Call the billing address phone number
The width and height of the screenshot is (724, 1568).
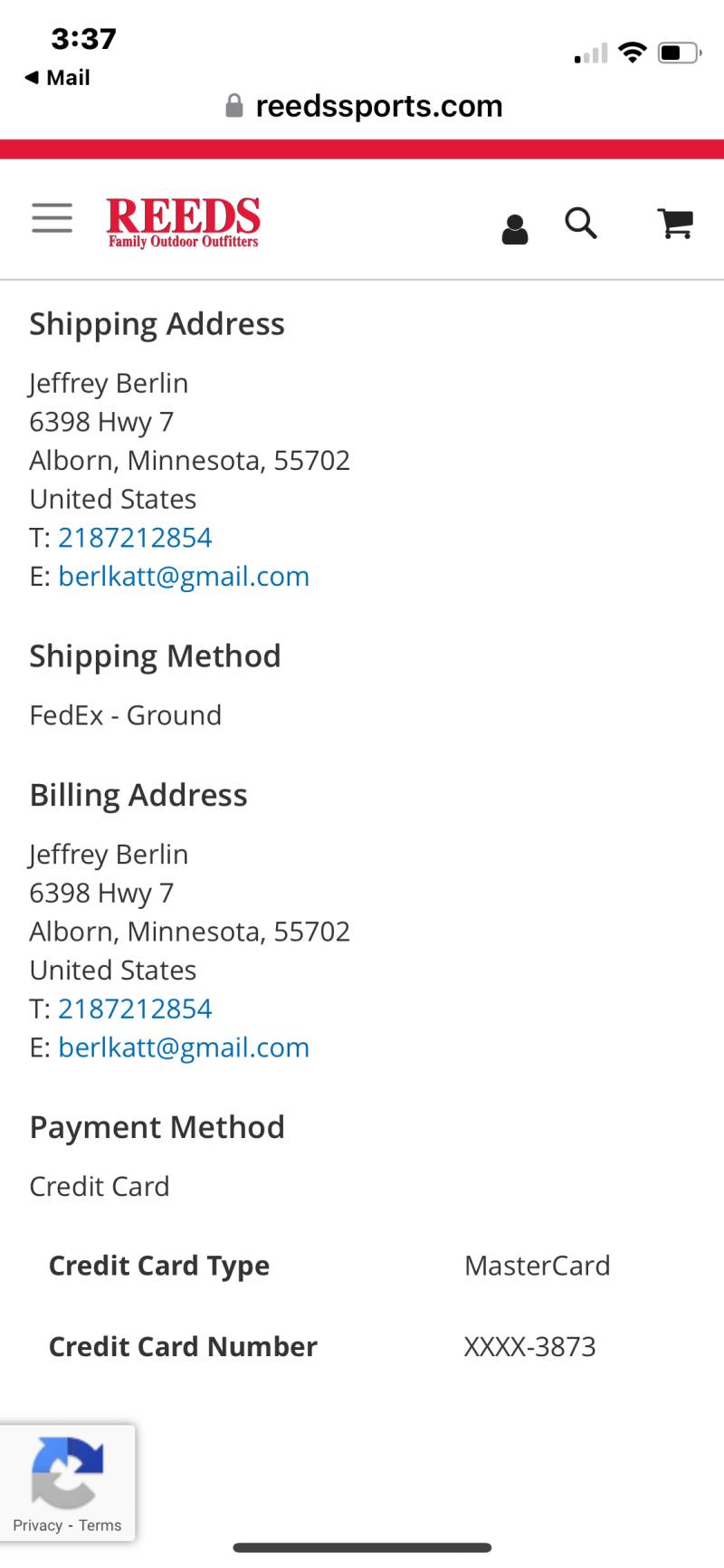tap(135, 1009)
